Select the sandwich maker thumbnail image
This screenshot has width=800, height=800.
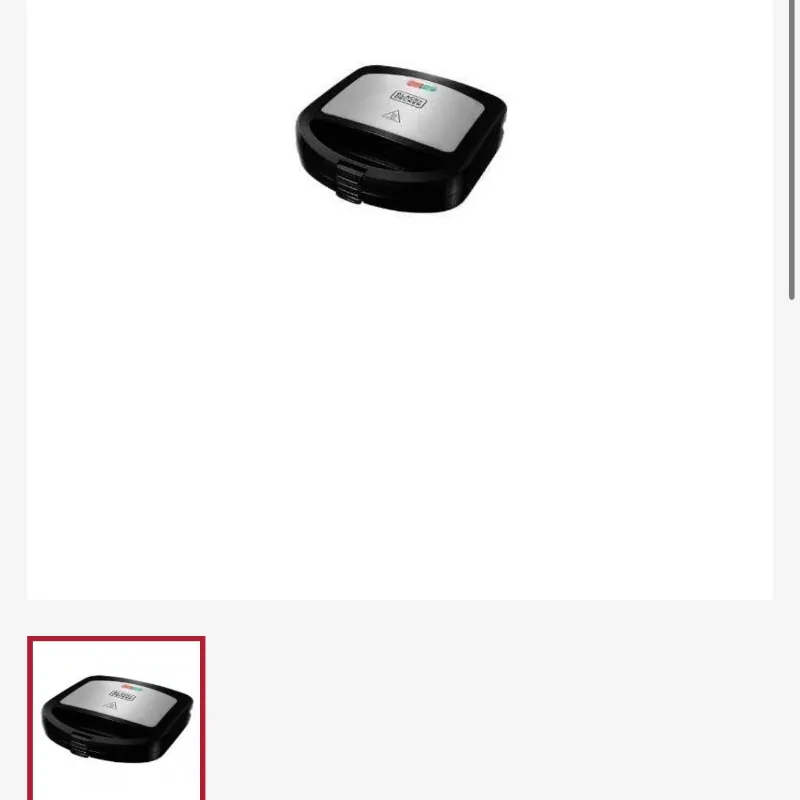click(x=116, y=719)
